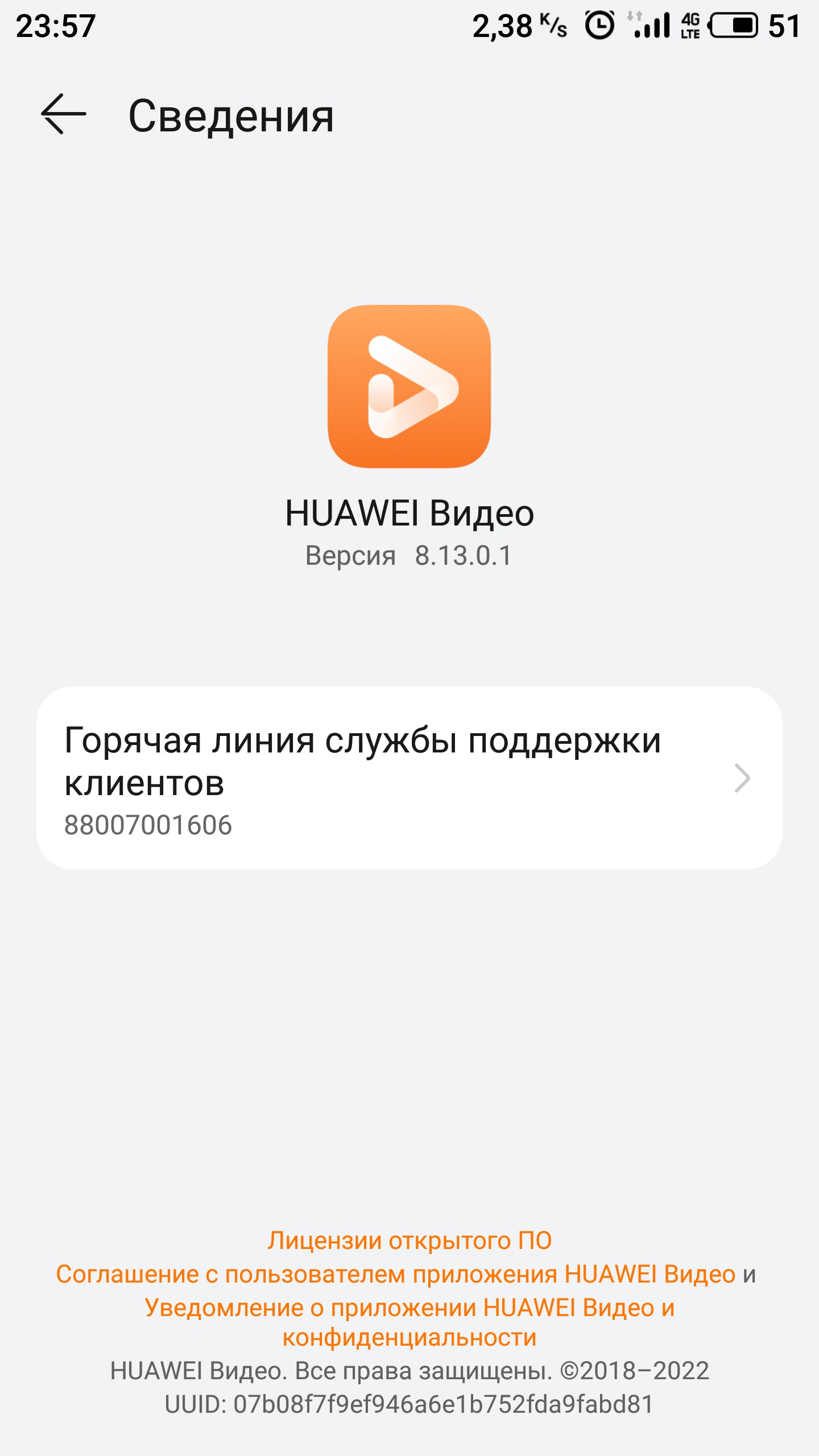The image size is (819, 1456).
Task: Open Уведомление о приложении и конфиденциальности link
Action: (x=409, y=1322)
